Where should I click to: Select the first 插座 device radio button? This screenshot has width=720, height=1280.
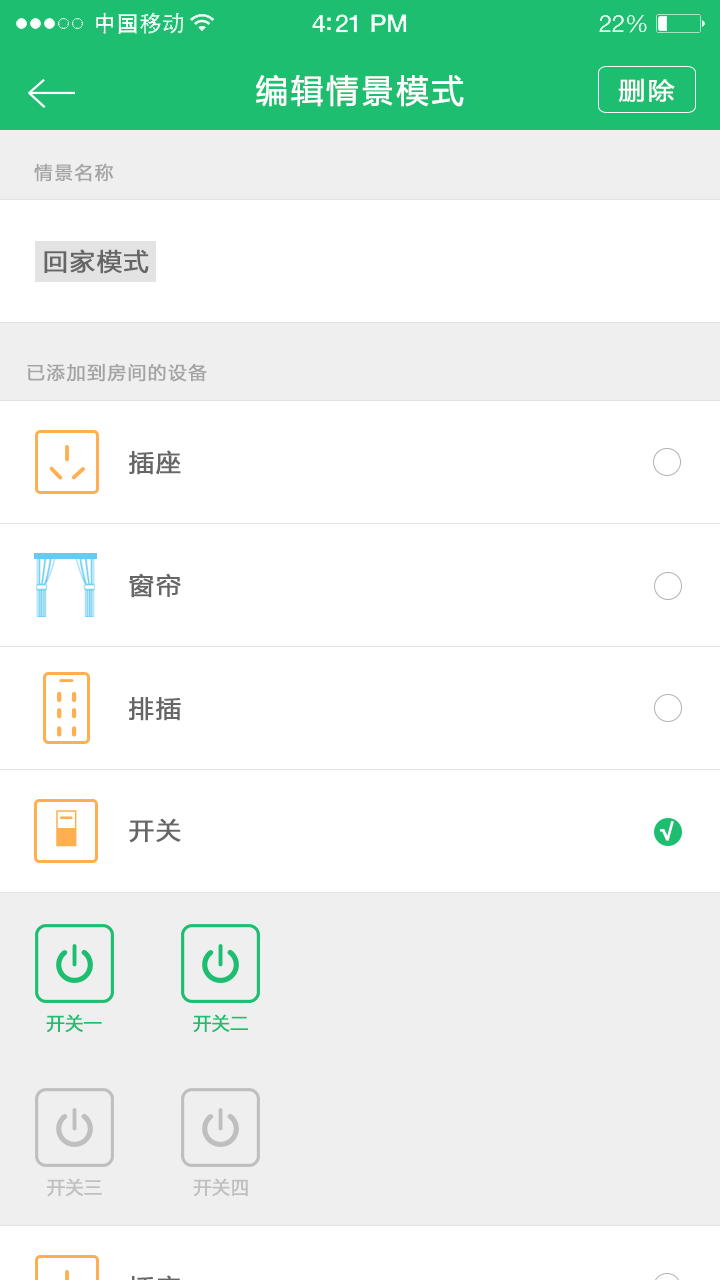coord(667,462)
